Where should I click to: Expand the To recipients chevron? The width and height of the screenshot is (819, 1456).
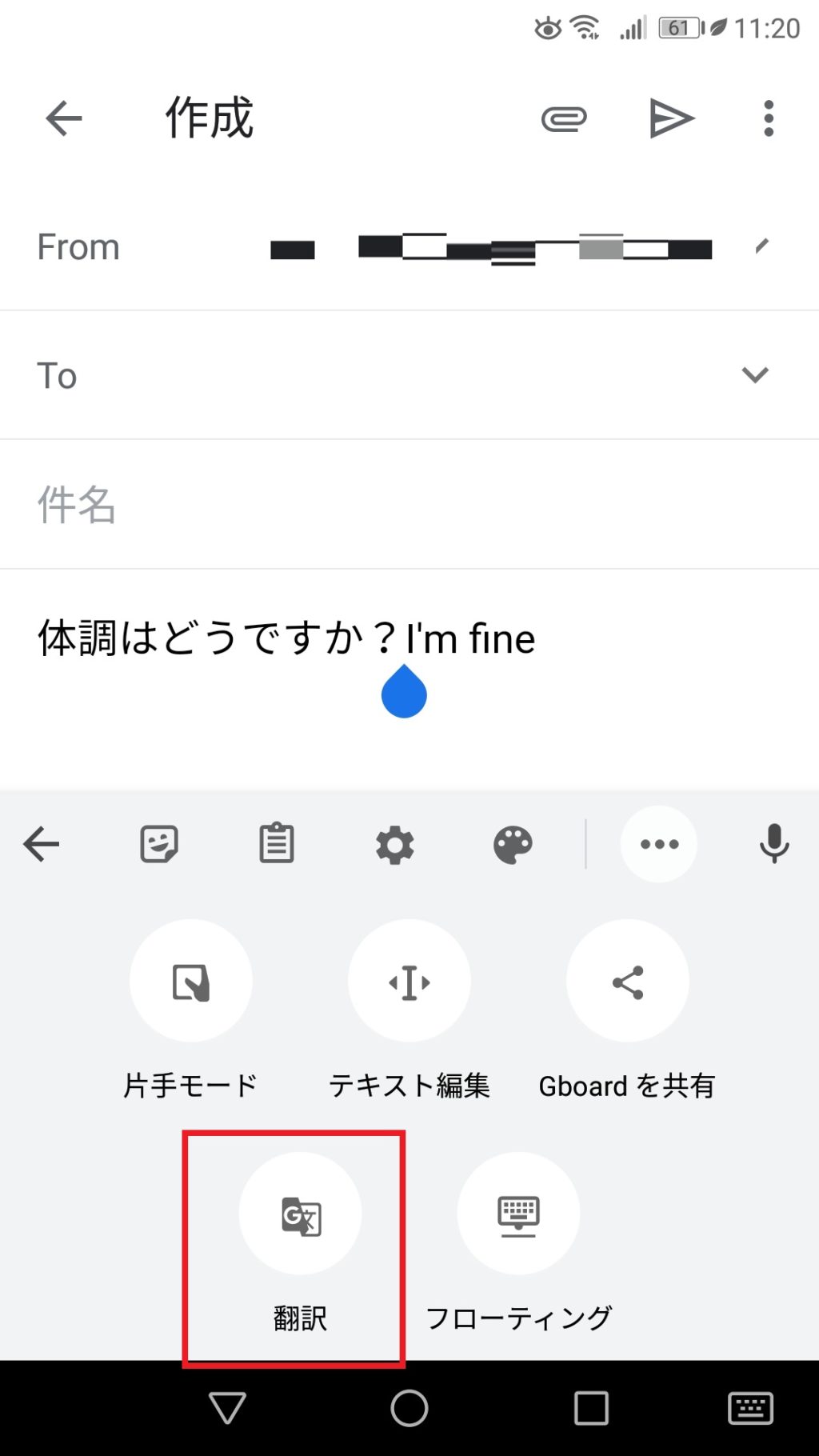coord(755,374)
